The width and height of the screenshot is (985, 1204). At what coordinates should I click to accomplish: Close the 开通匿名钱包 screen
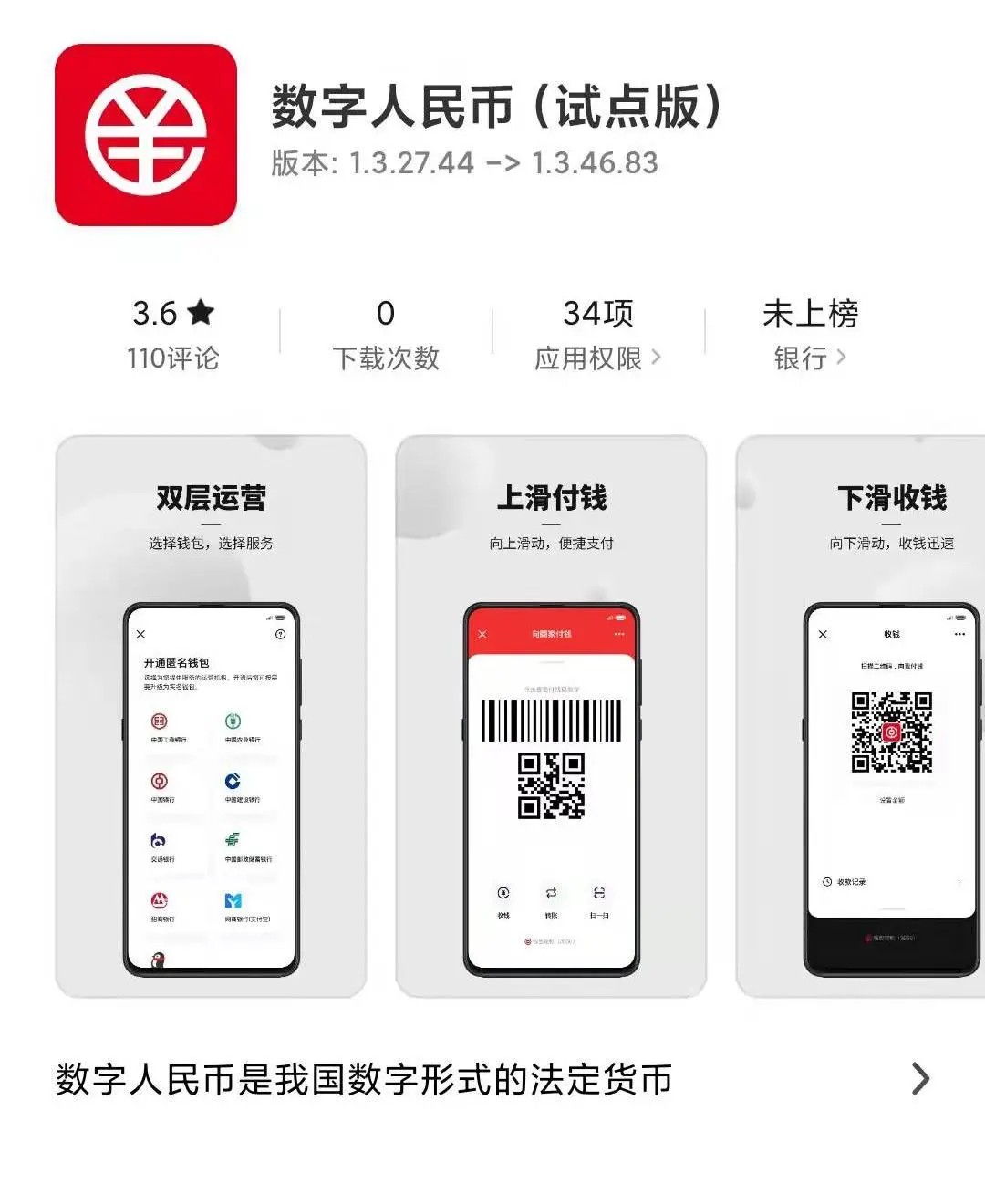coord(140,635)
